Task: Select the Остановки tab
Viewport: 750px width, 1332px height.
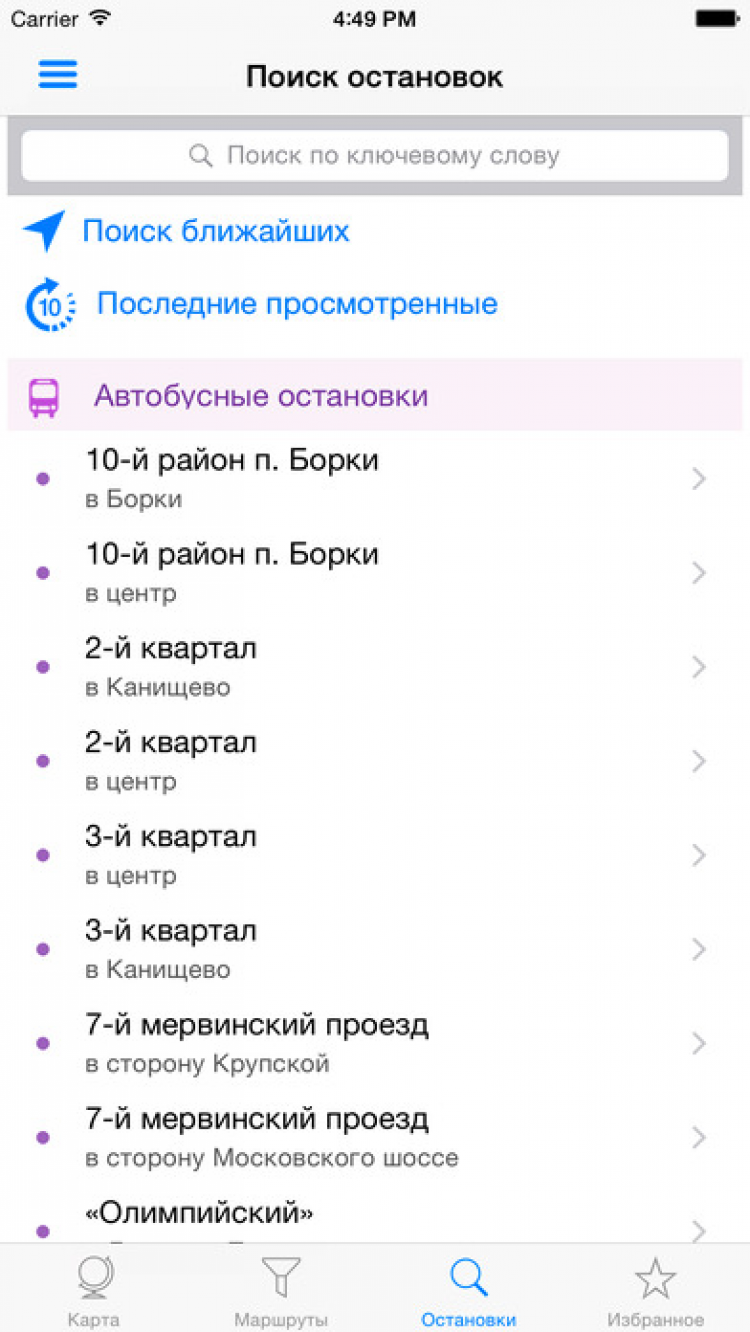Action: (x=468, y=1290)
